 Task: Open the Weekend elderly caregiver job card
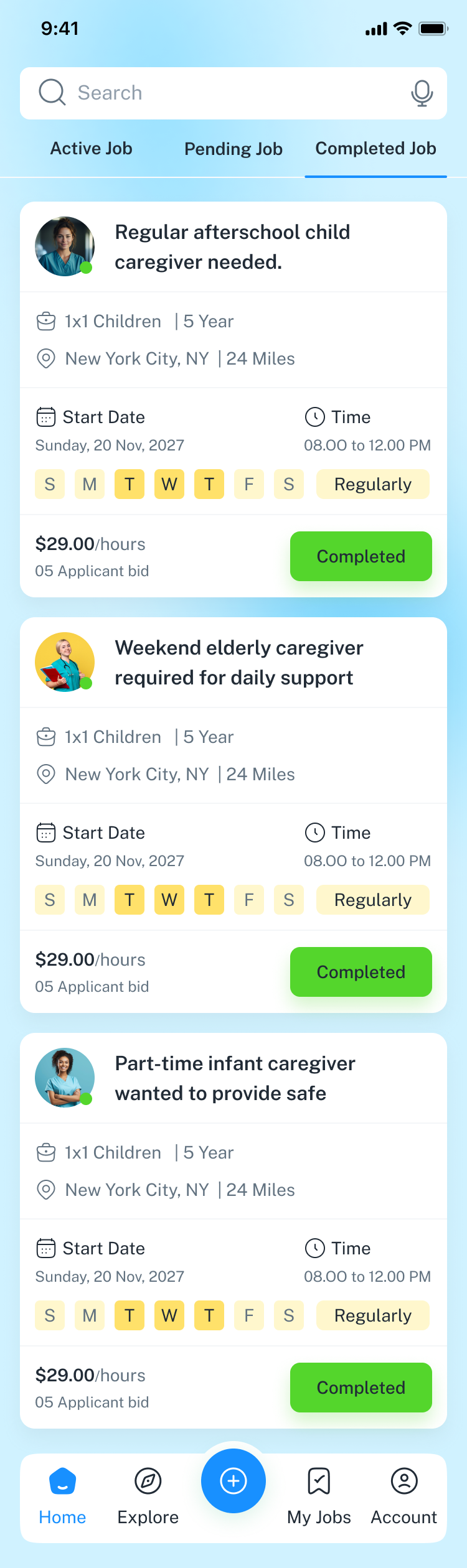click(239, 663)
